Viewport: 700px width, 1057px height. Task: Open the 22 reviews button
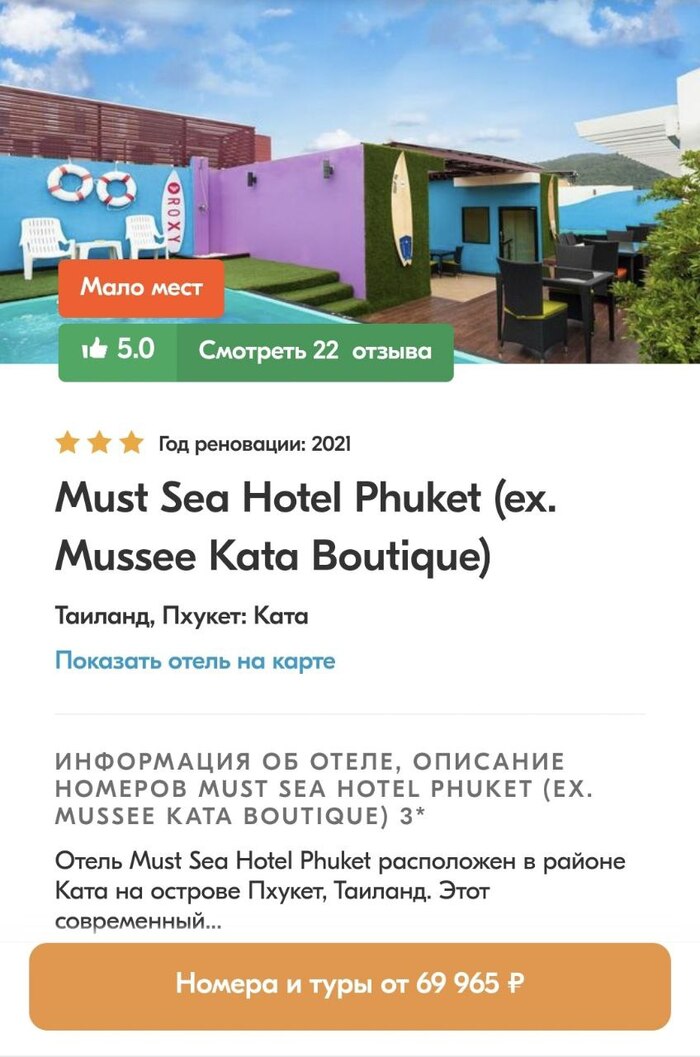tap(314, 352)
